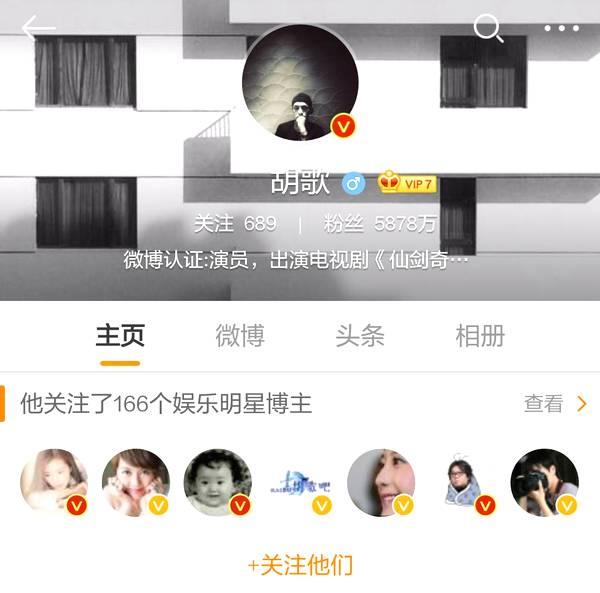Switch to the 主页 tab
Image resolution: width=600 pixels, height=593 pixels.
point(120,336)
